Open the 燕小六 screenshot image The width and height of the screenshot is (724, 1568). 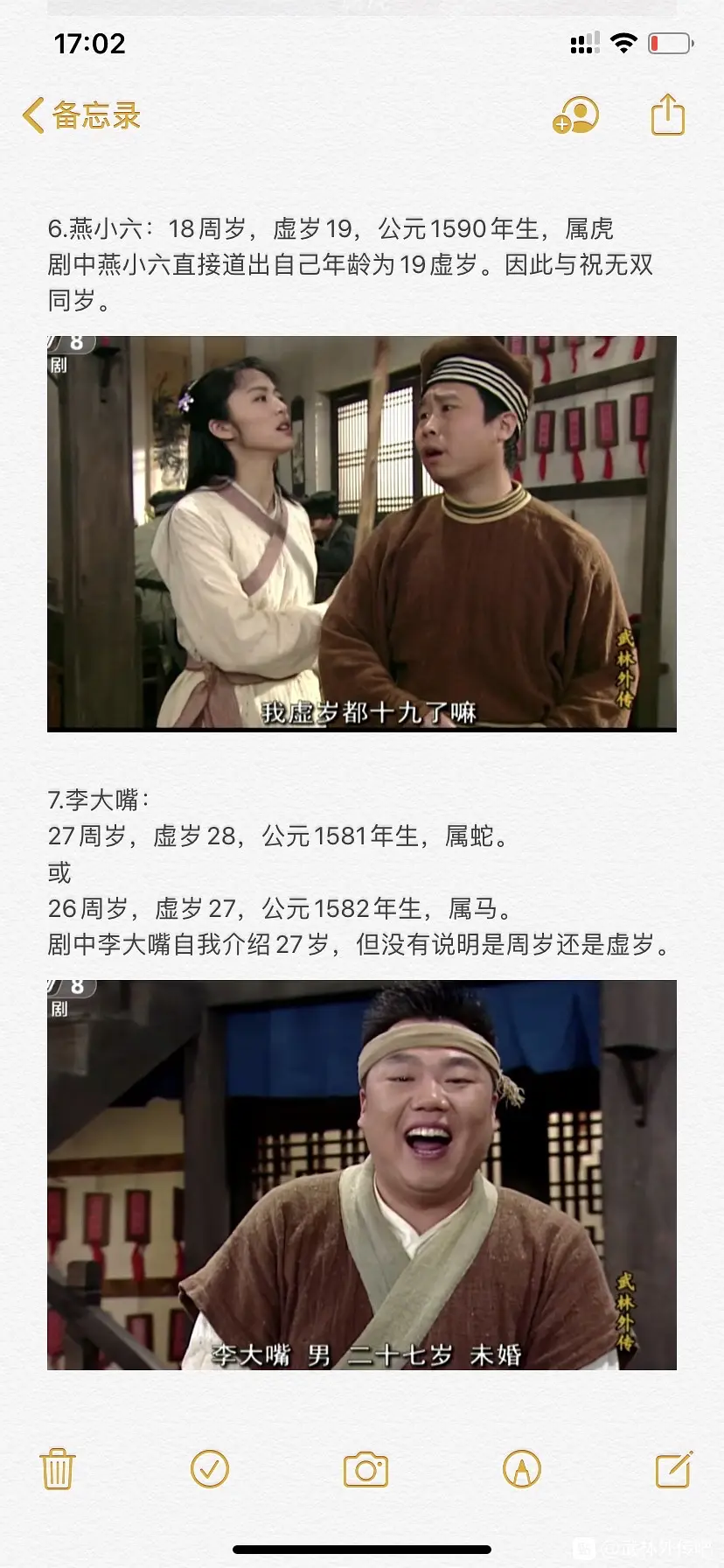[362, 534]
